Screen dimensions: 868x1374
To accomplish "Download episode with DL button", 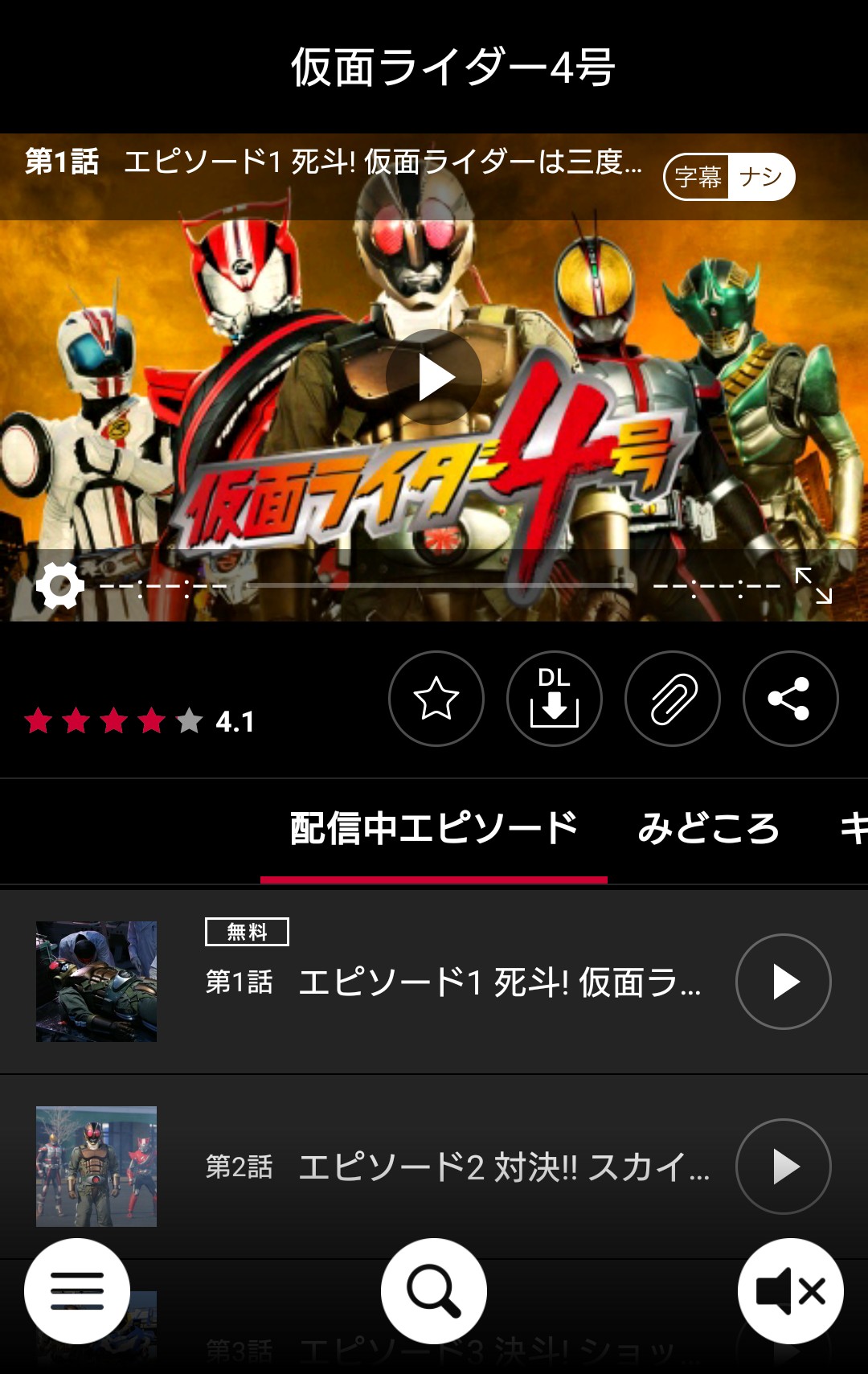I will point(555,699).
